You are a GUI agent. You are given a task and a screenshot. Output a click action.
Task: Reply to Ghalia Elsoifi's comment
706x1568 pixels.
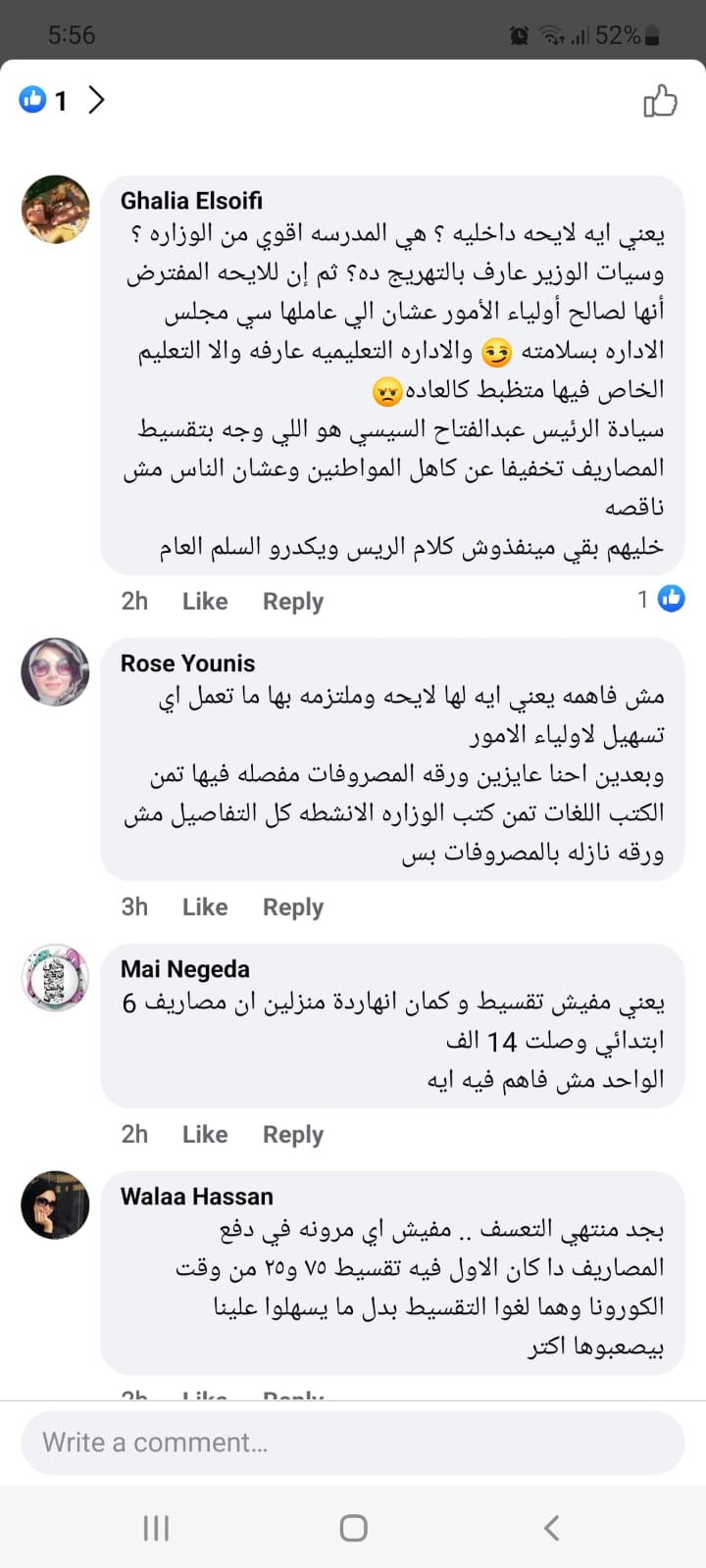(x=292, y=601)
